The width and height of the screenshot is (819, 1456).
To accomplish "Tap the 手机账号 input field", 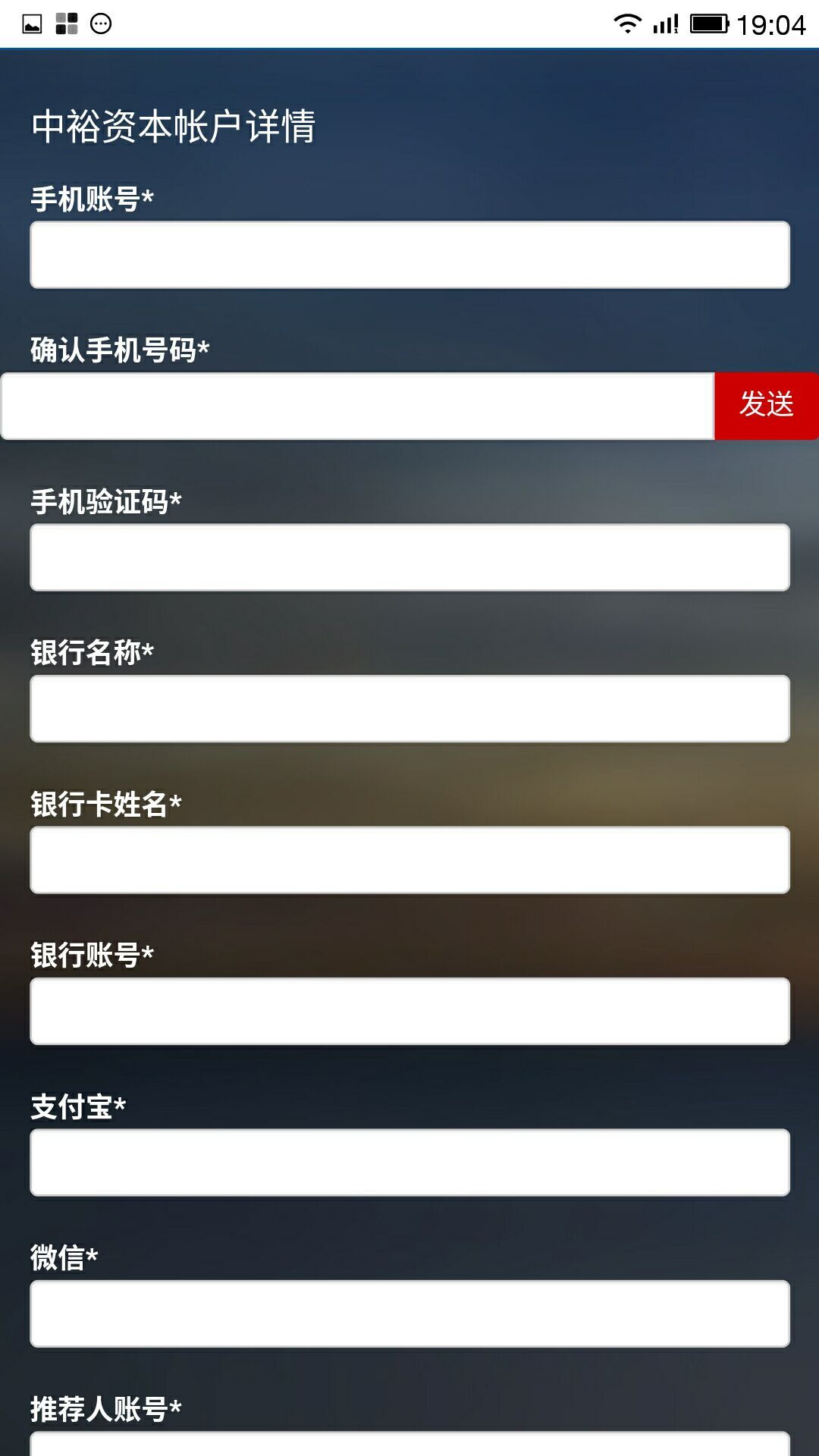I will (x=409, y=255).
